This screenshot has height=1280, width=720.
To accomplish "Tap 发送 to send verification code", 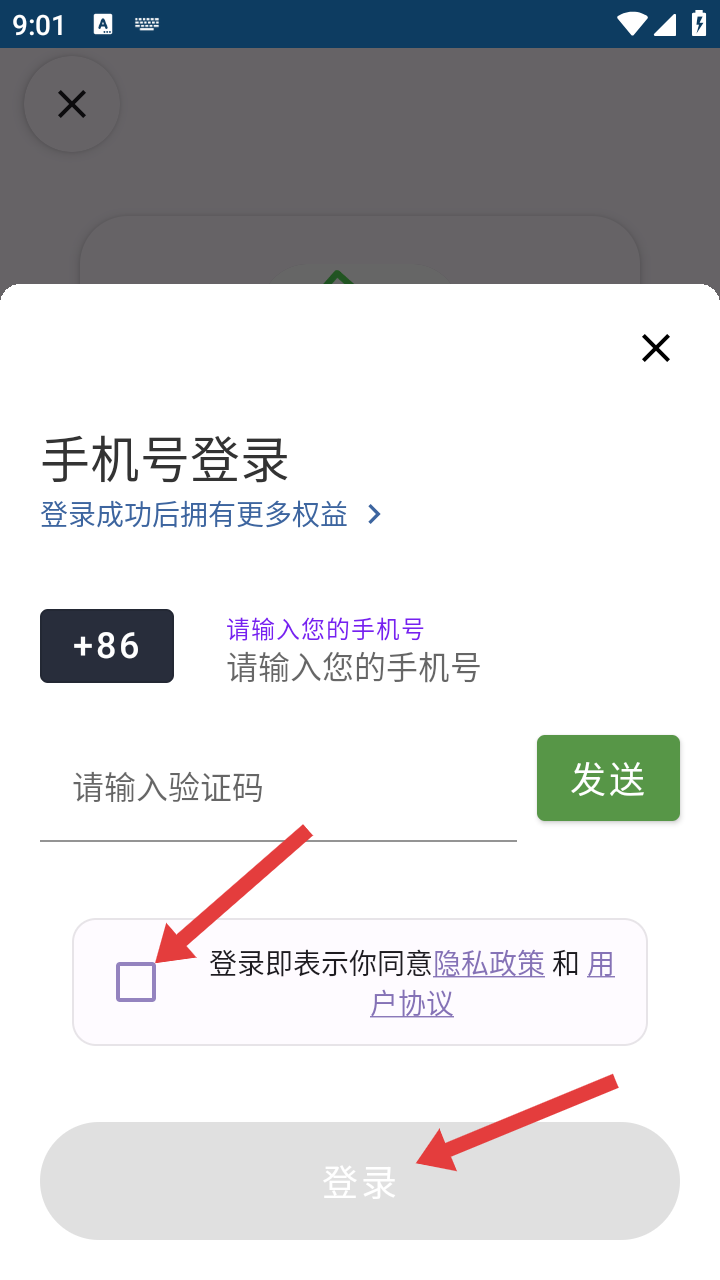I will click(608, 779).
